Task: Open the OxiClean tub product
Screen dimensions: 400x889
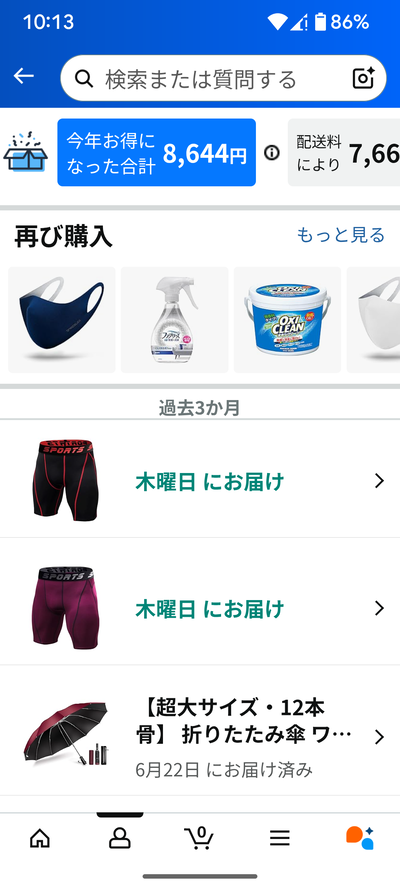Action: click(287, 320)
